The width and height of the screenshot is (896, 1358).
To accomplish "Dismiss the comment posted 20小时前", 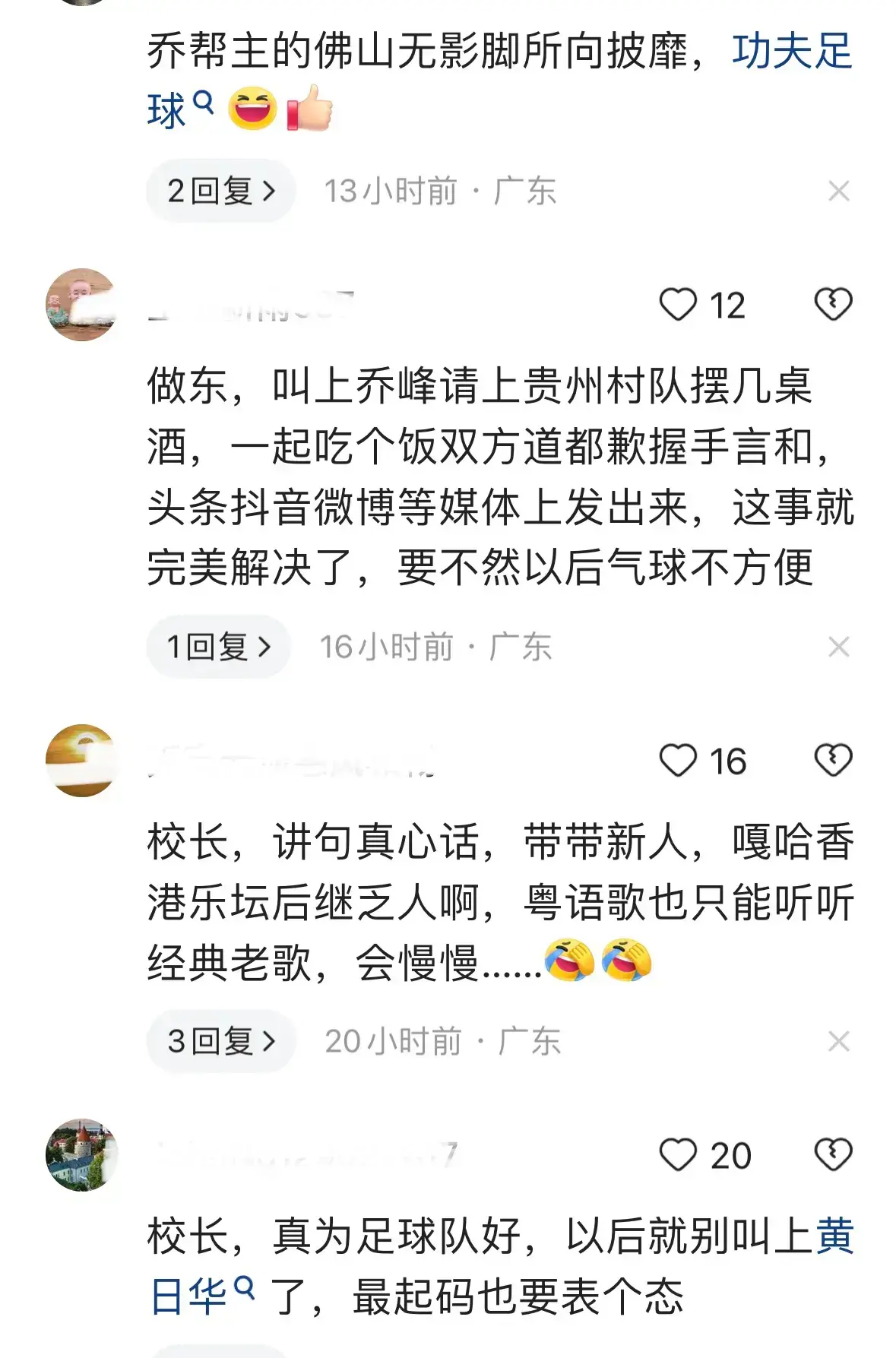I will [838, 1041].
